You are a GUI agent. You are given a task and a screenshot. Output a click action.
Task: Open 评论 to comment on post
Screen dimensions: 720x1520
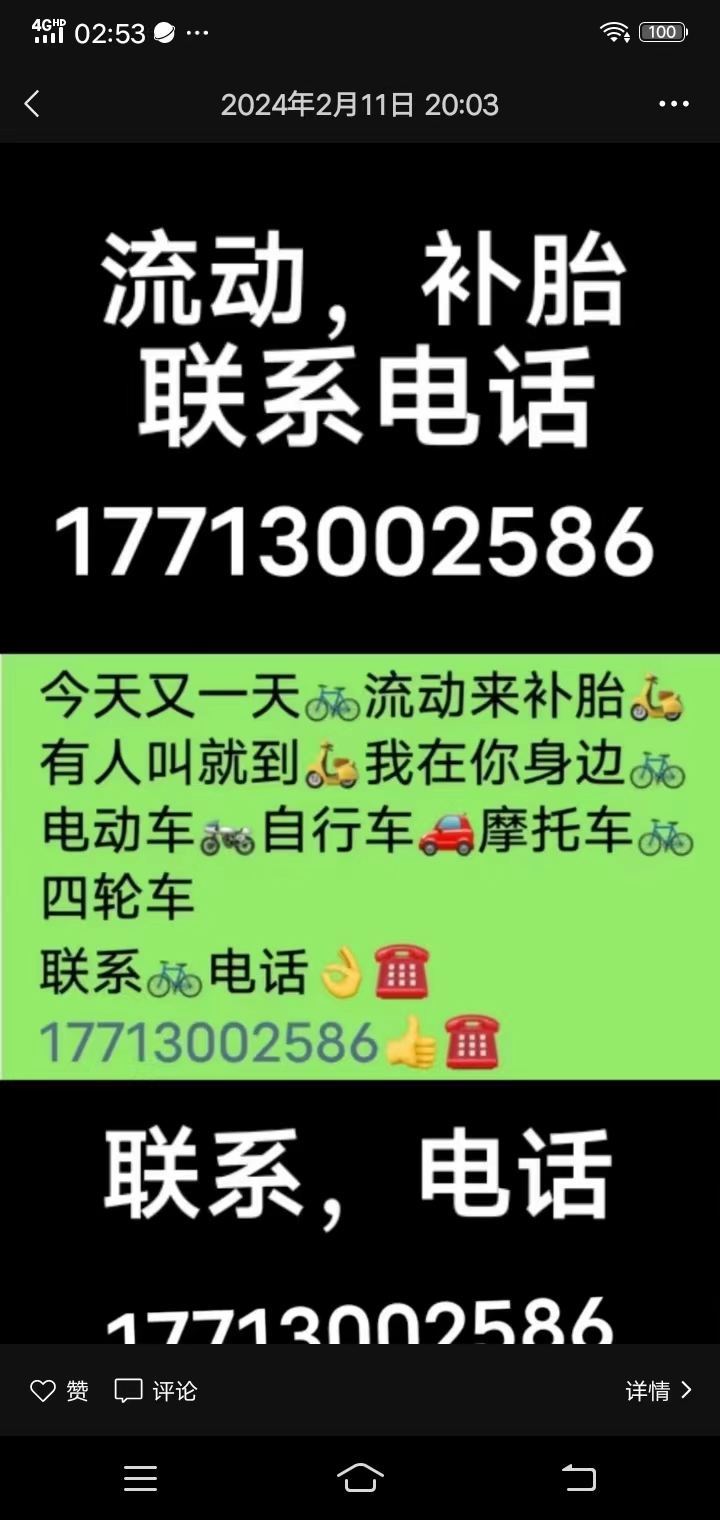click(x=156, y=1390)
